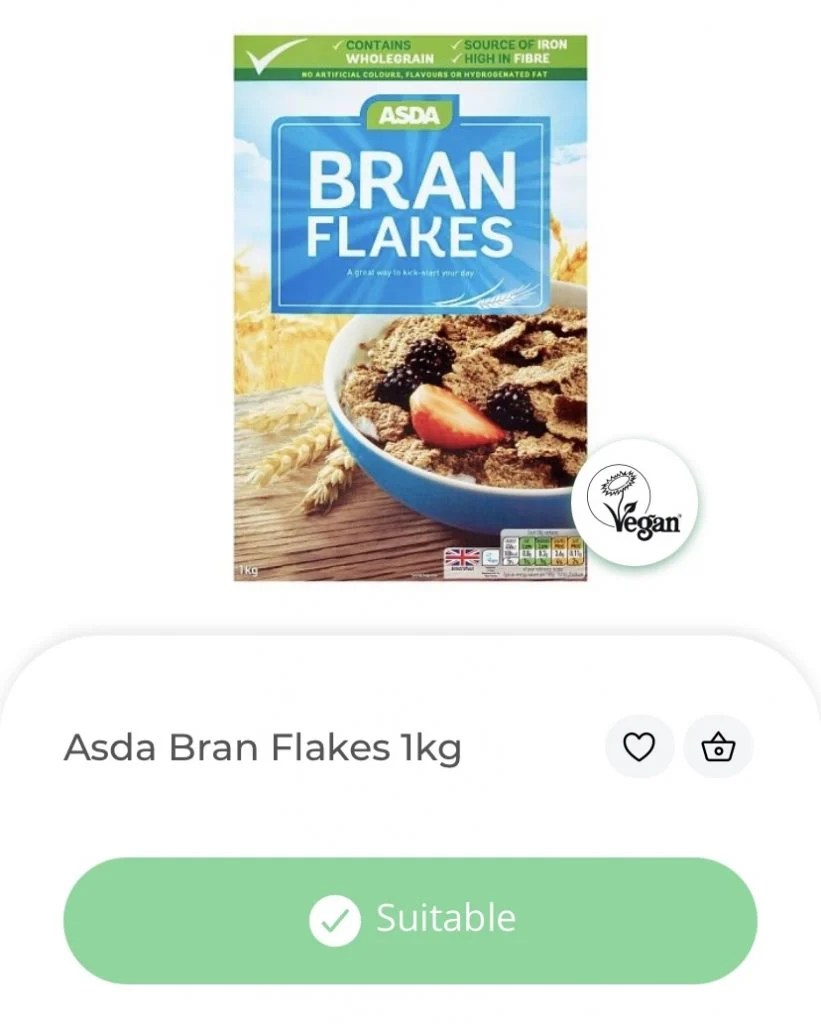Toggle the favorite heart for Asda Bran Flakes
The image size is (821, 1024).
point(639,745)
